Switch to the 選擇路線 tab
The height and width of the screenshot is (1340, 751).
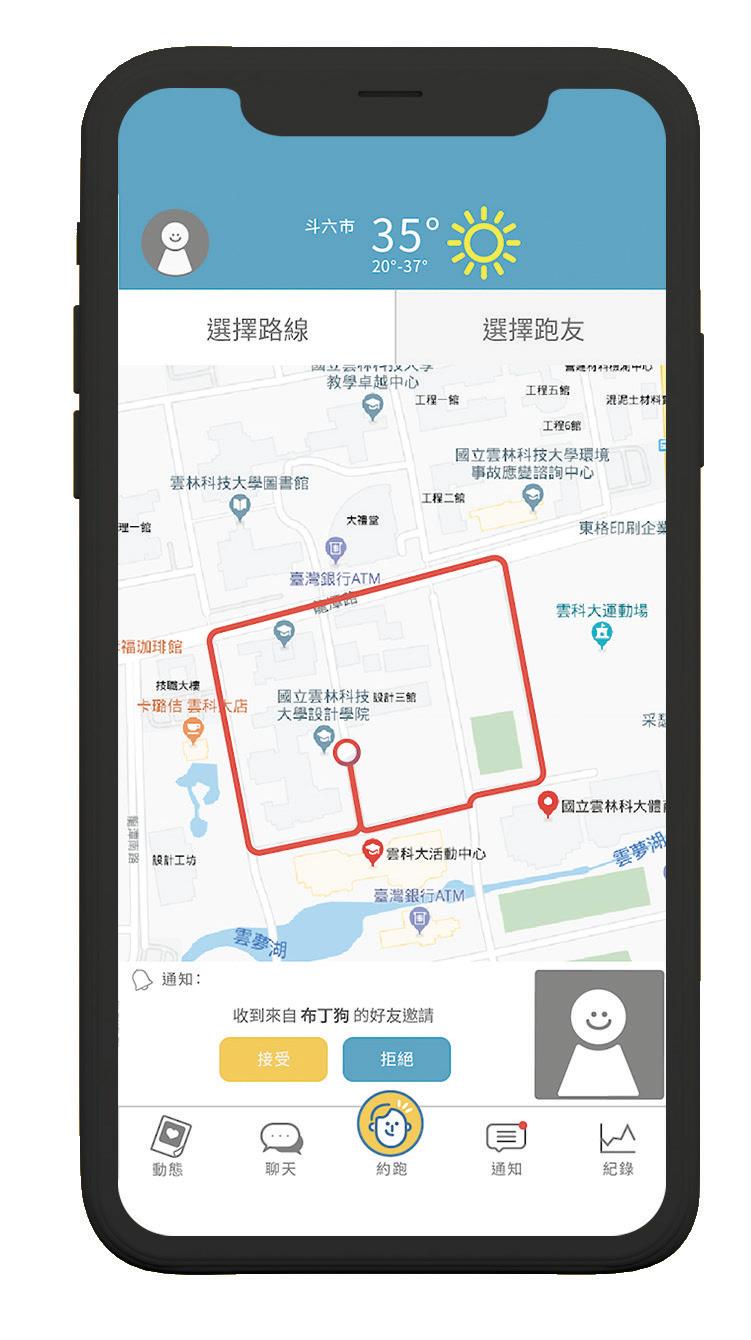pyautogui.click(x=257, y=329)
